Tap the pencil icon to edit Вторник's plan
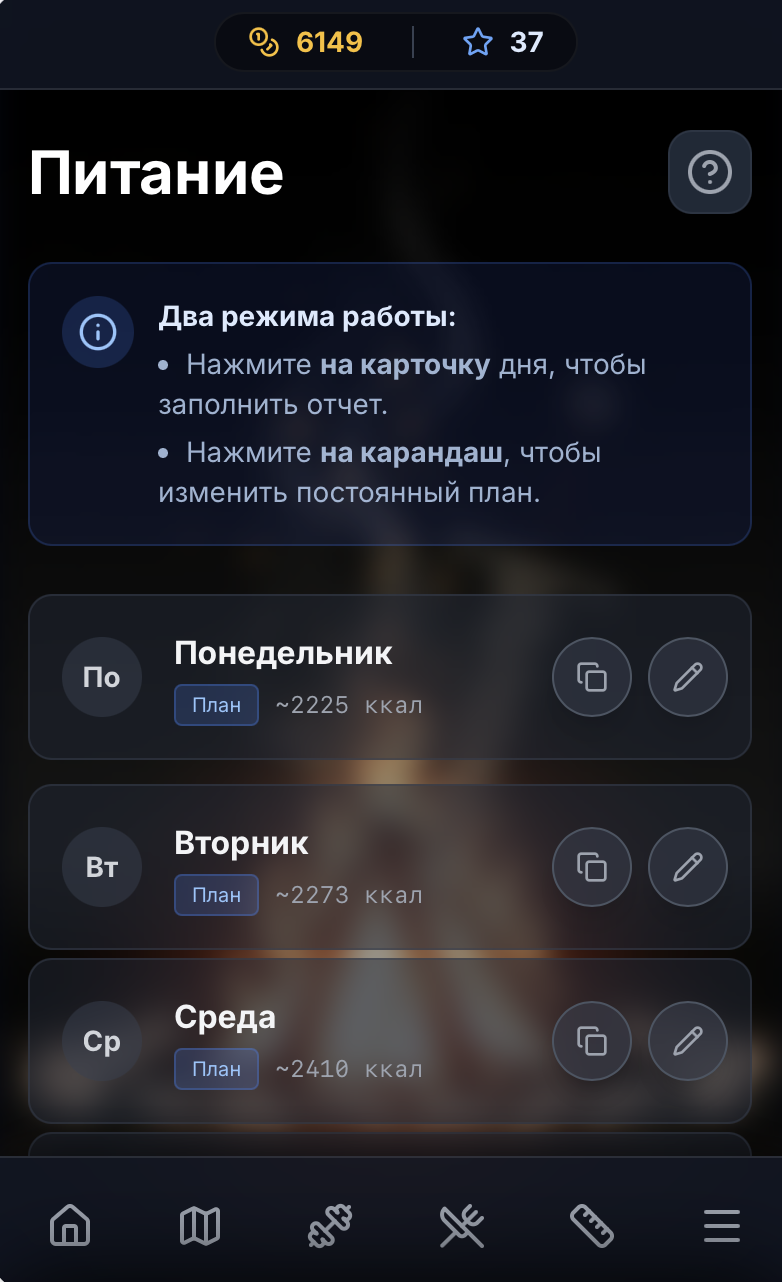 [x=687, y=867]
